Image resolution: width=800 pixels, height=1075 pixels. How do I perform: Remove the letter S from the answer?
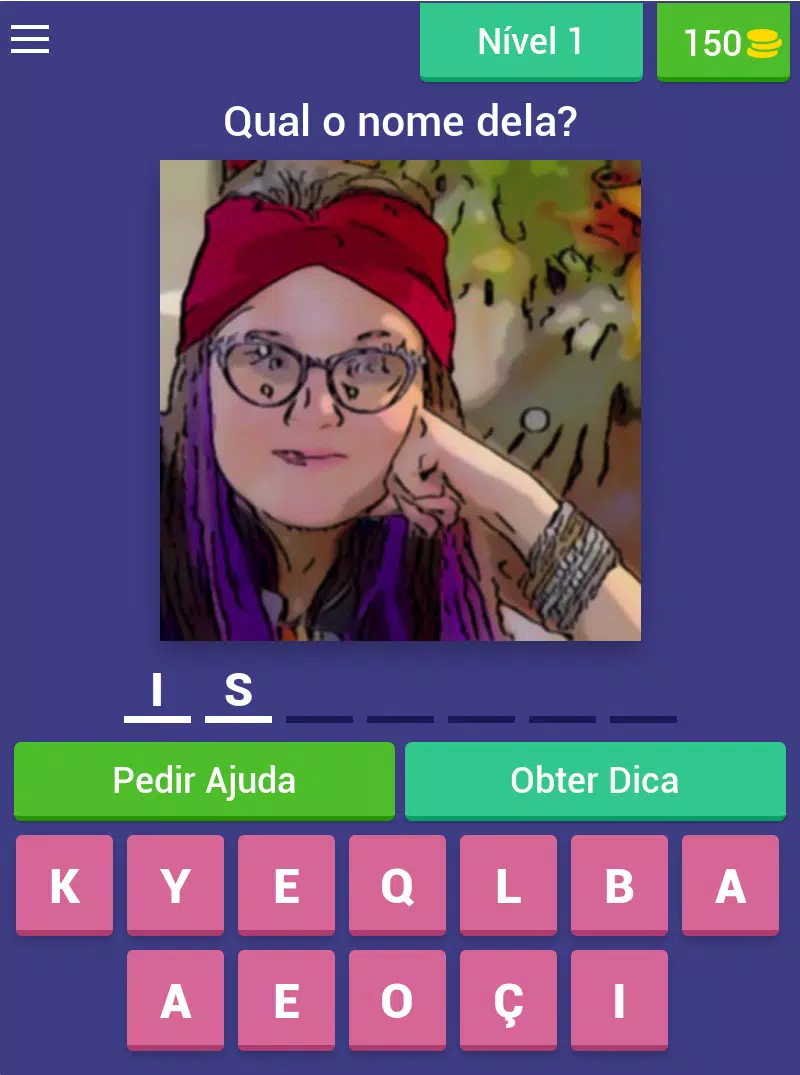[238, 692]
